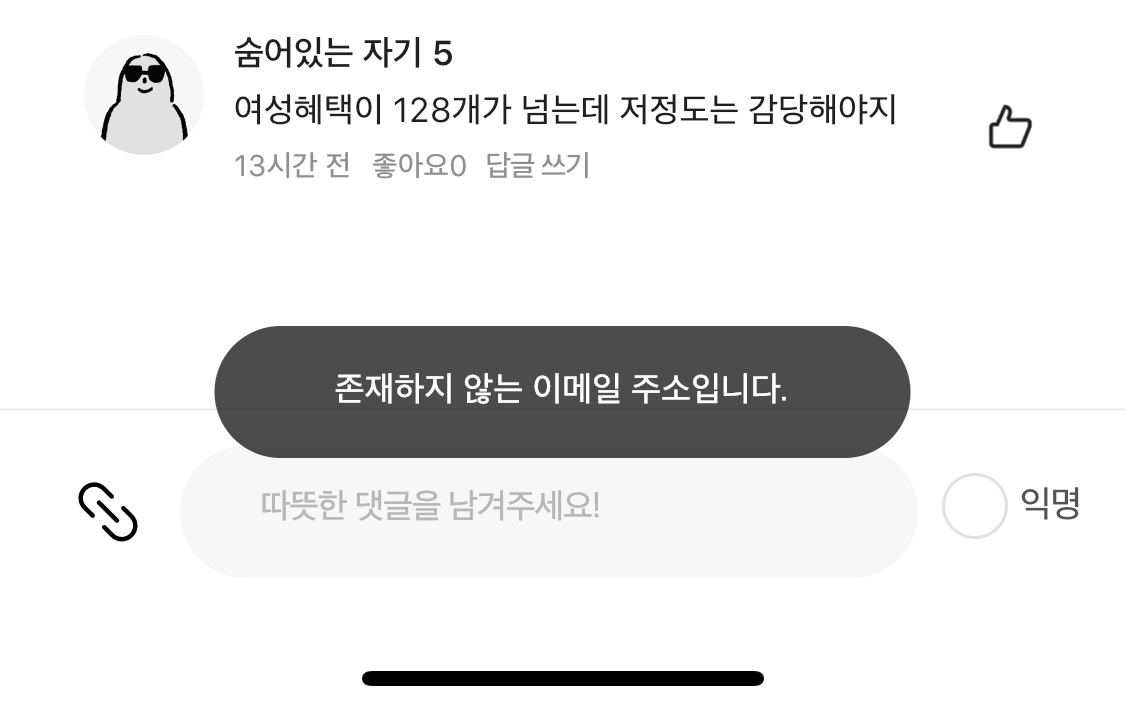Tap 답글 쓰기 to reply
Image resolution: width=1125 pixels, height=710 pixels.
pos(538,165)
